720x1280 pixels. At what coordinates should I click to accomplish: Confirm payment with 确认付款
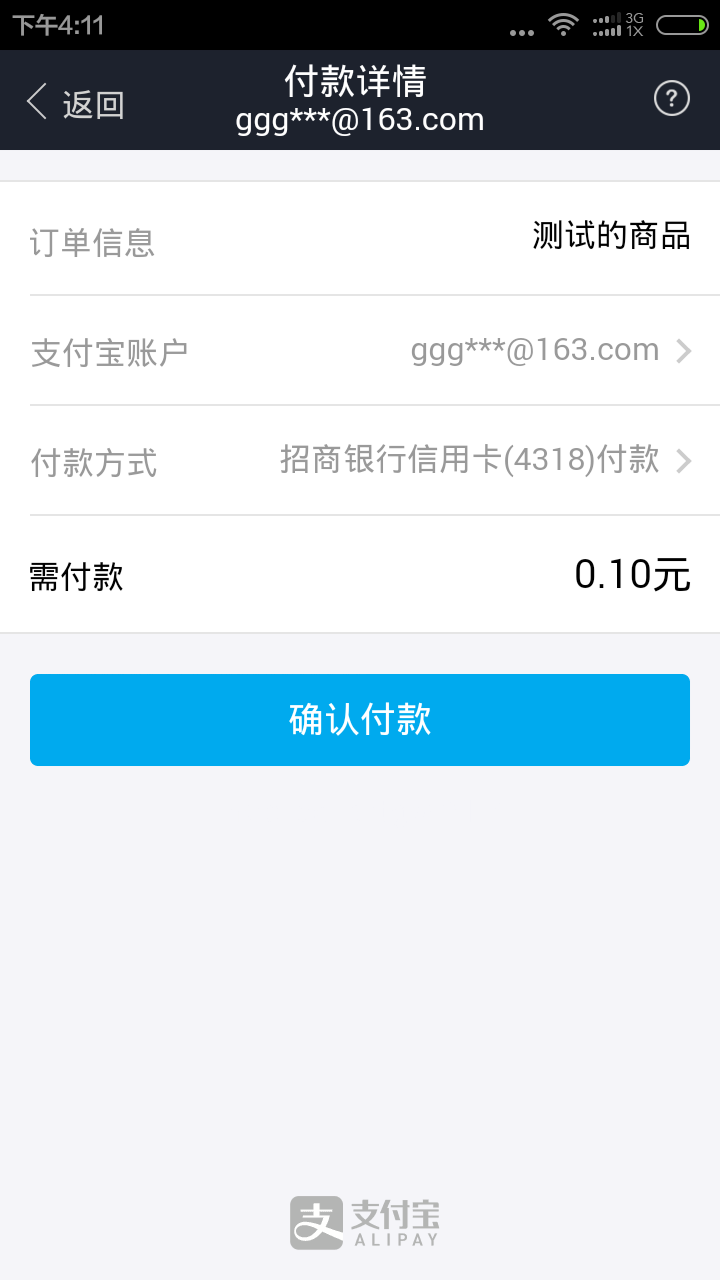click(360, 720)
